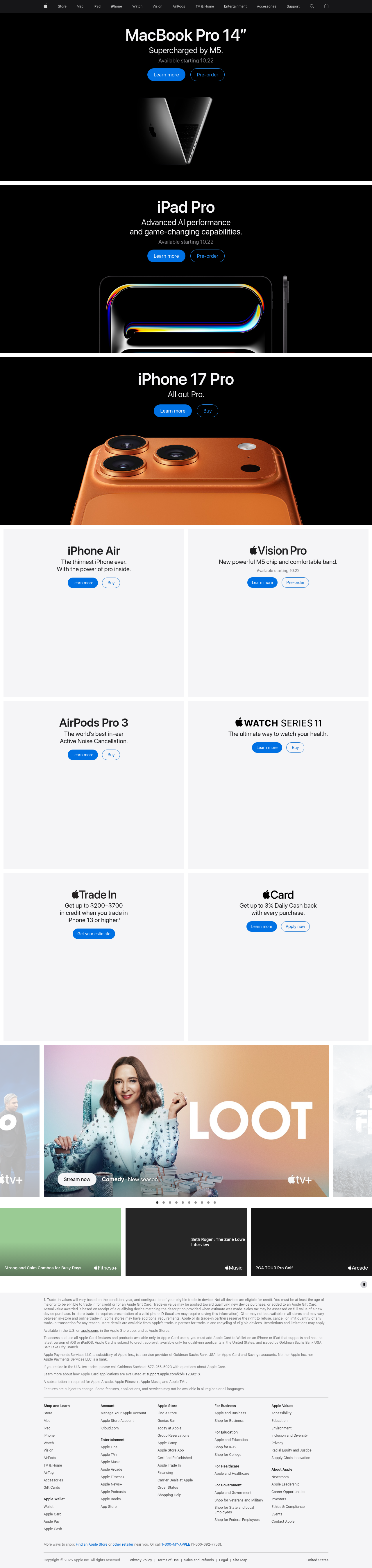Viewport: 372px width, 1568px height.
Task: Go to the Mac section in navigation
Action: pos(80,6)
